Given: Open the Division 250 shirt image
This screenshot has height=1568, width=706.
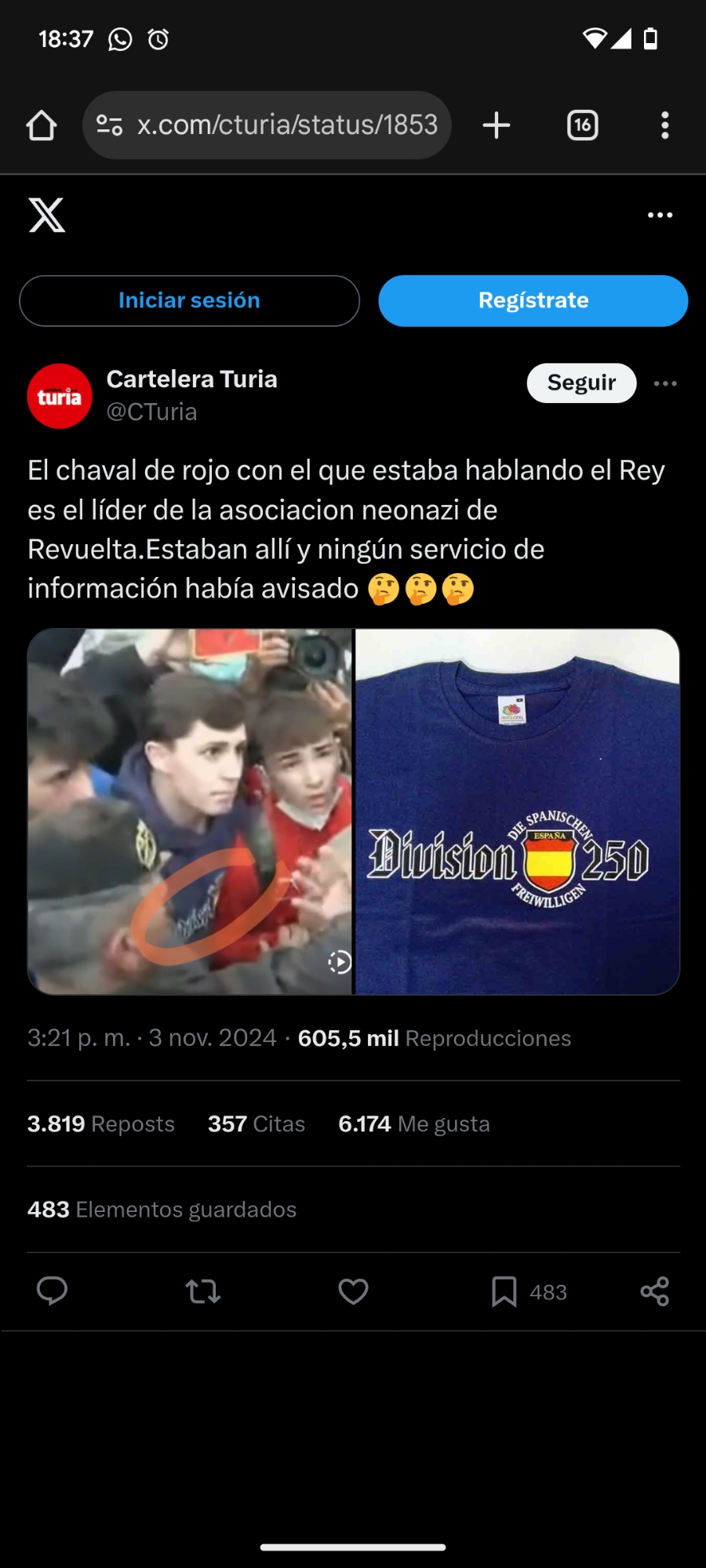Looking at the screenshot, I should click(517, 811).
